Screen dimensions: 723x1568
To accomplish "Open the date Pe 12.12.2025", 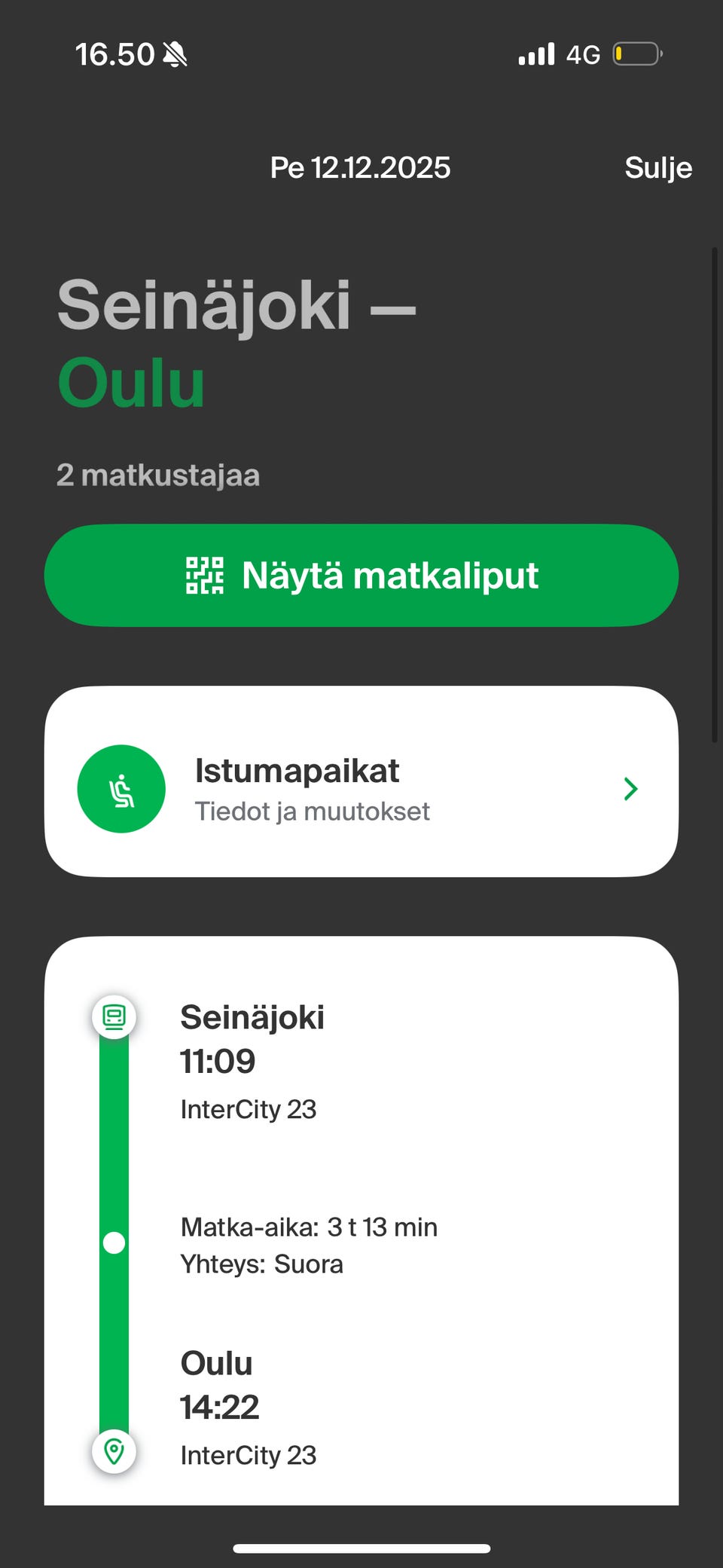I will tap(360, 167).
